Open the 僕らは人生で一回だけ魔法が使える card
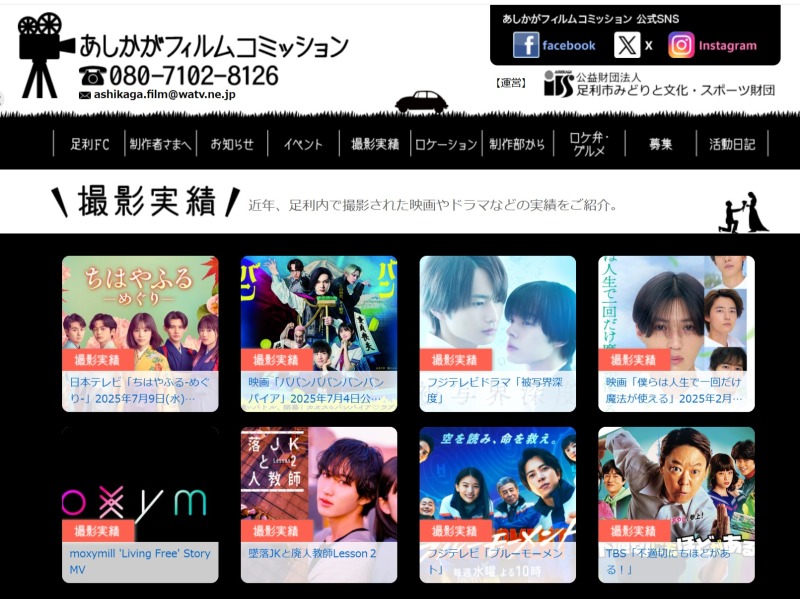 click(x=676, y=333)
